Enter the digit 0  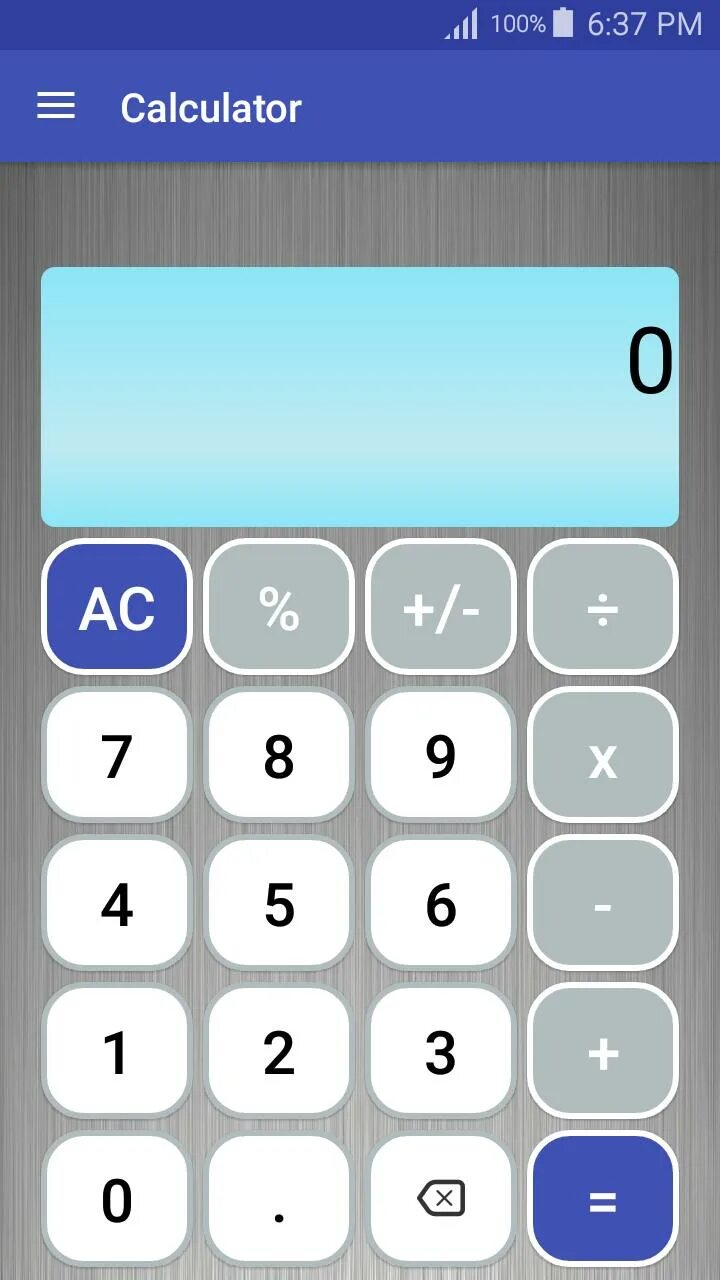117,1200
